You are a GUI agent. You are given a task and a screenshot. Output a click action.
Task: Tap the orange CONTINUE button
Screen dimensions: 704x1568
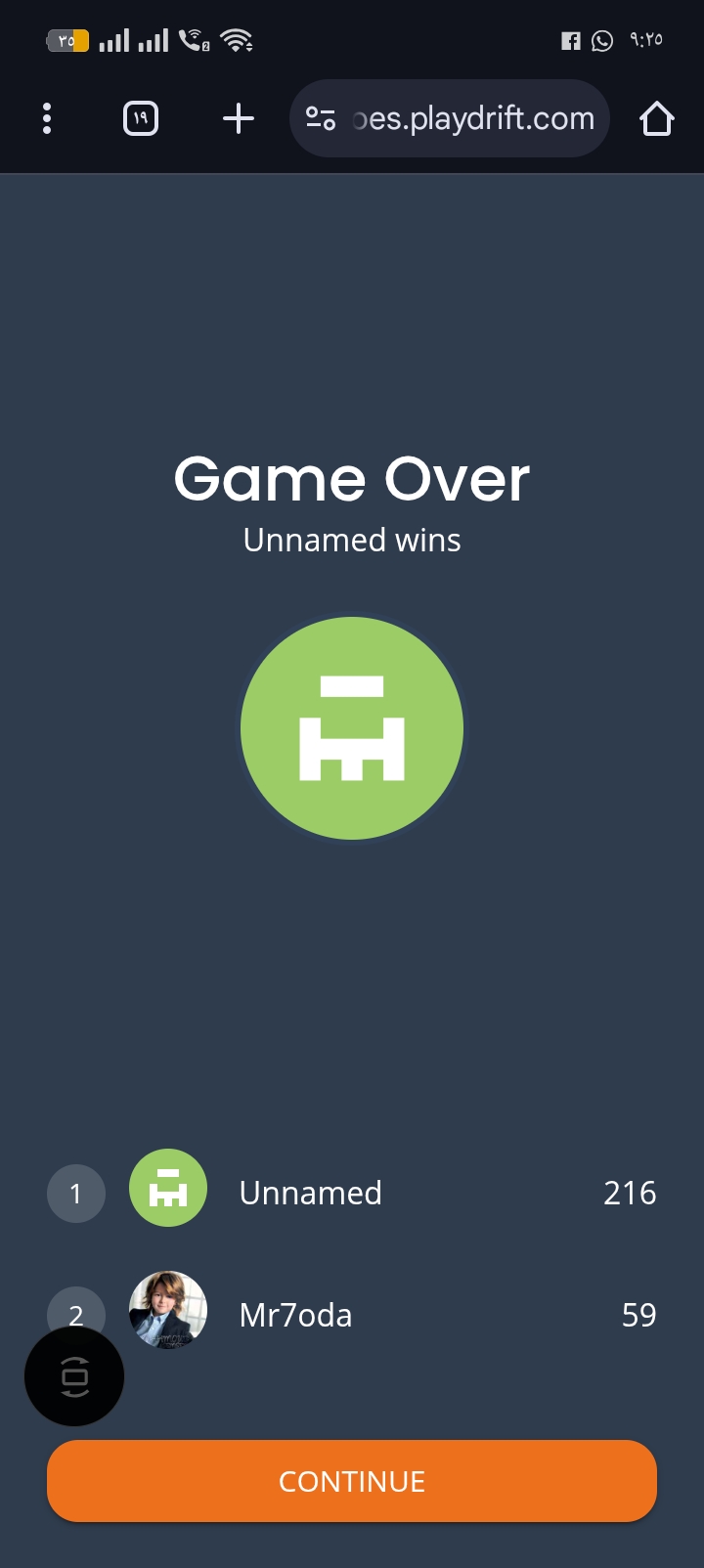(352, 1481)
